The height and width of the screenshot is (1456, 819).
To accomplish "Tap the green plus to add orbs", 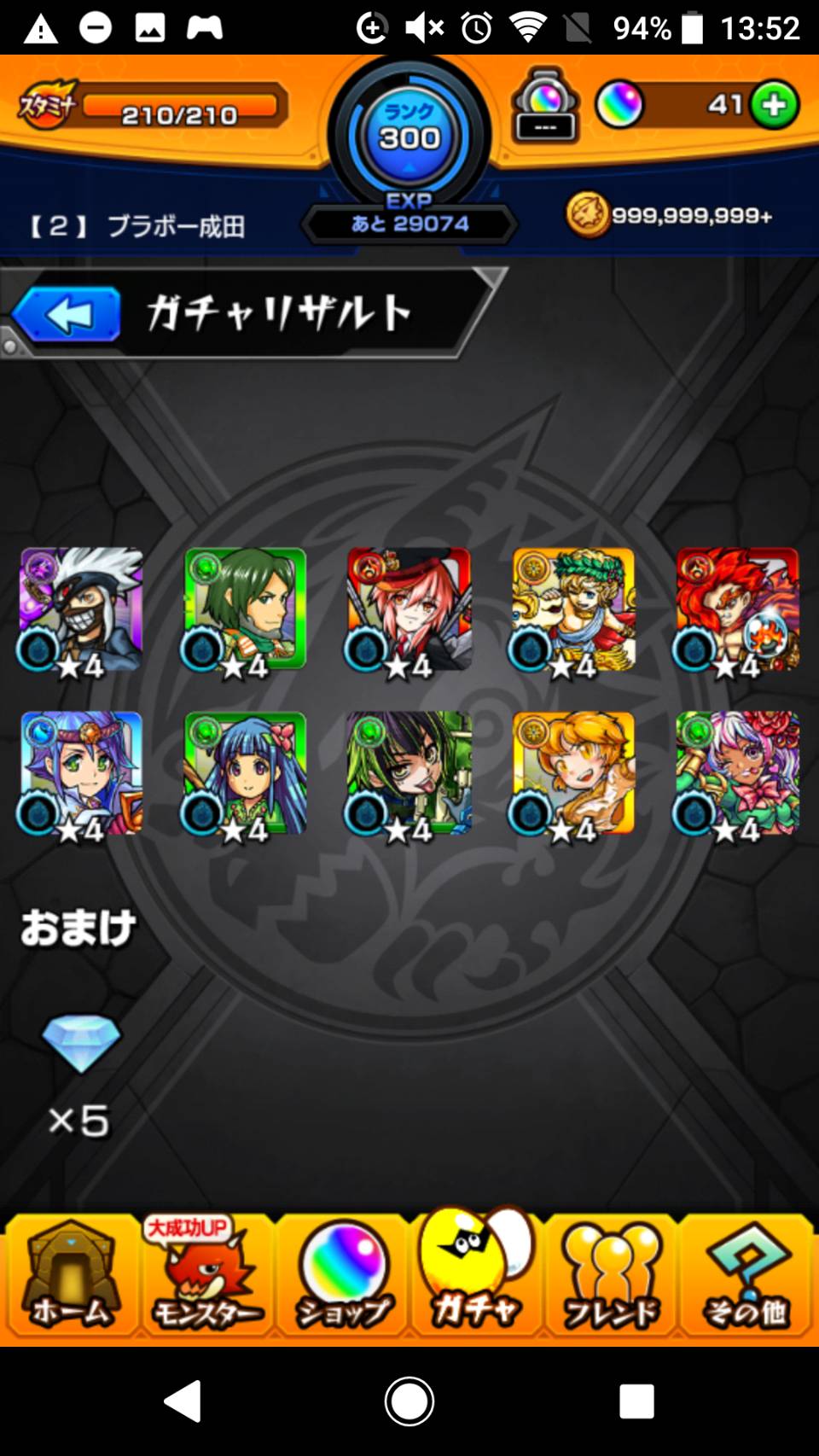I will pyautogui.click(x=774, y=105).
